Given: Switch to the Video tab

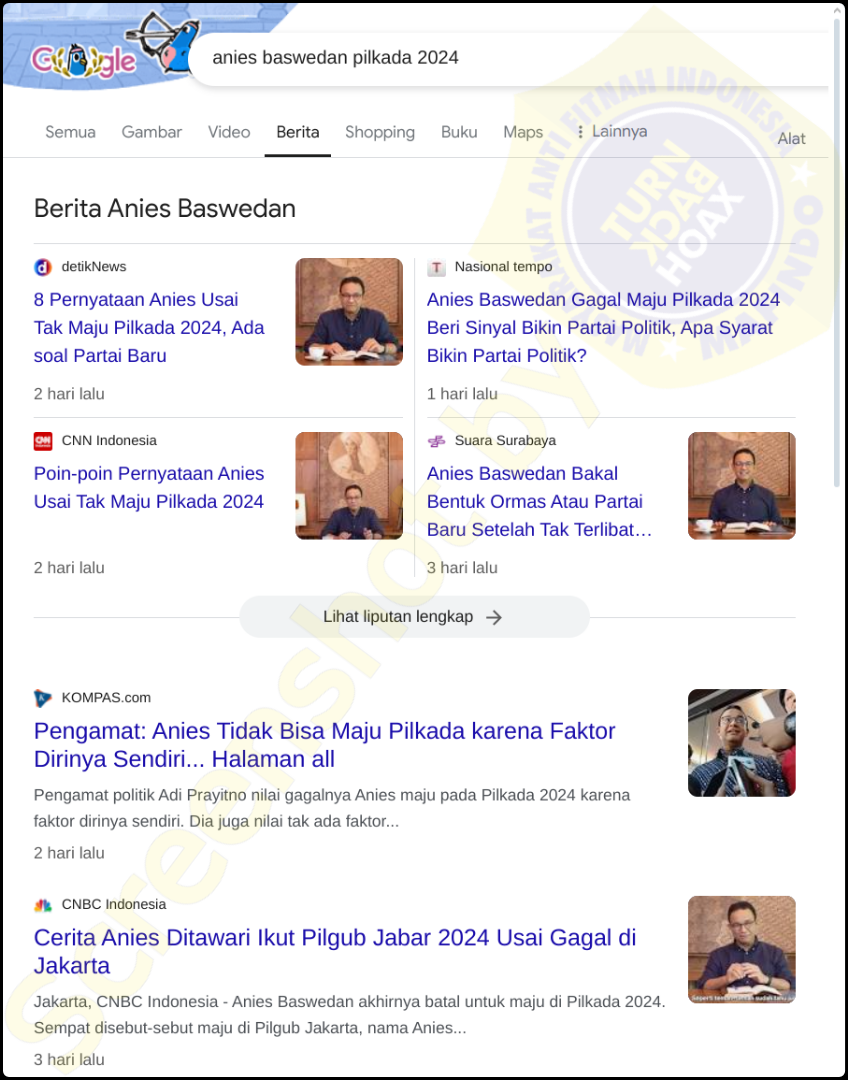Looking at the screenshot, I should (x=229, y=132).
